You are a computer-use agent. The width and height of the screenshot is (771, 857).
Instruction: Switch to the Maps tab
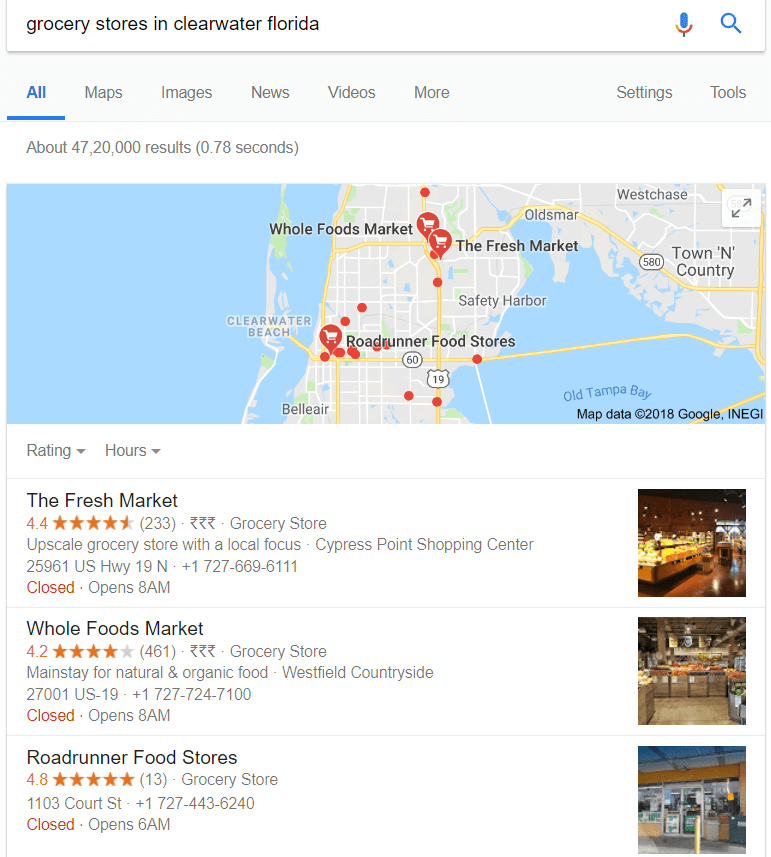tap(103, 92)
